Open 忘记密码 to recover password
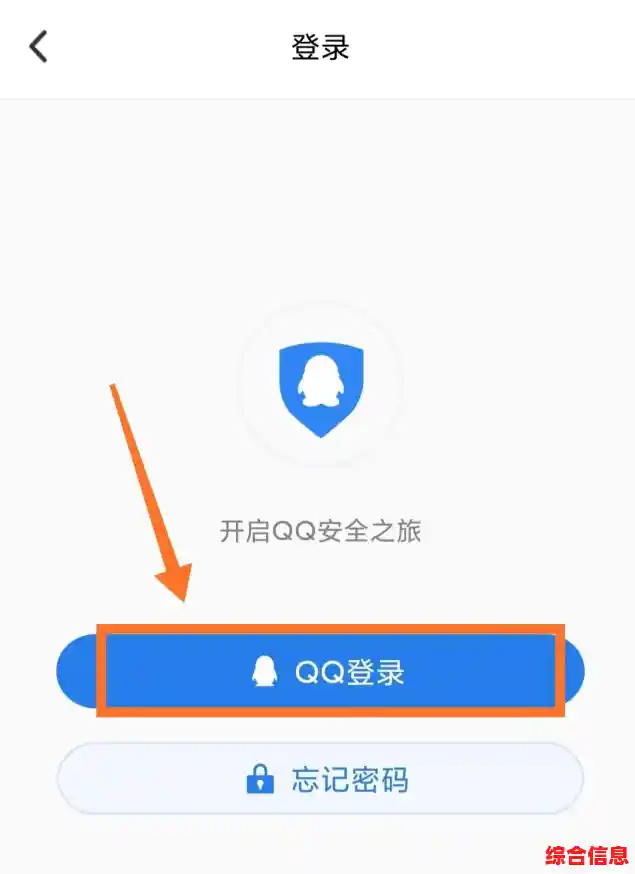 (x=320, y=779)
